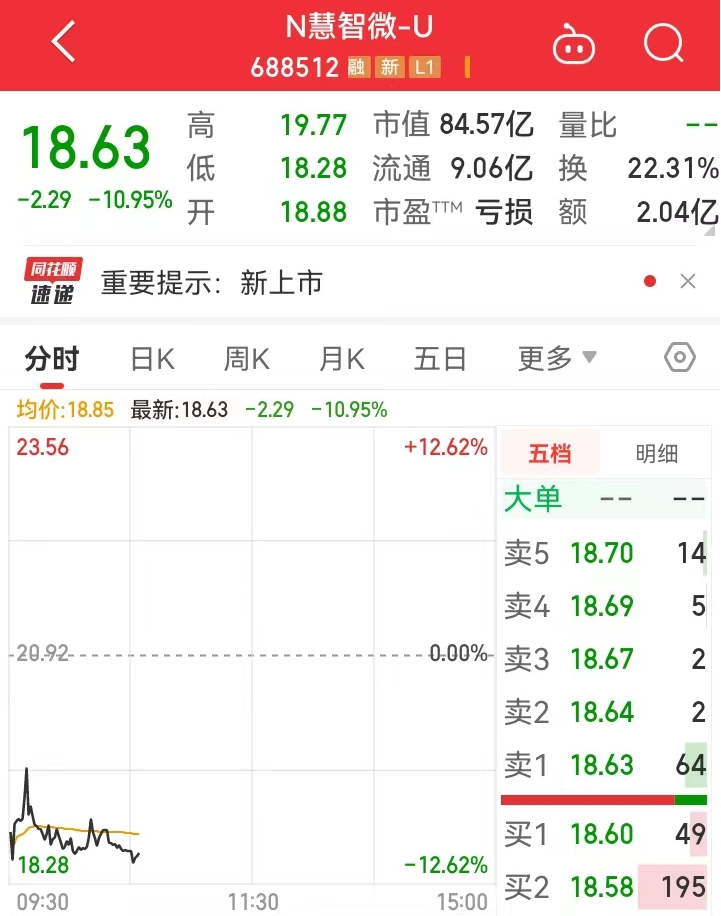
Task: Switch to the 明细 trade details tab
Action: tap(657, 453)
